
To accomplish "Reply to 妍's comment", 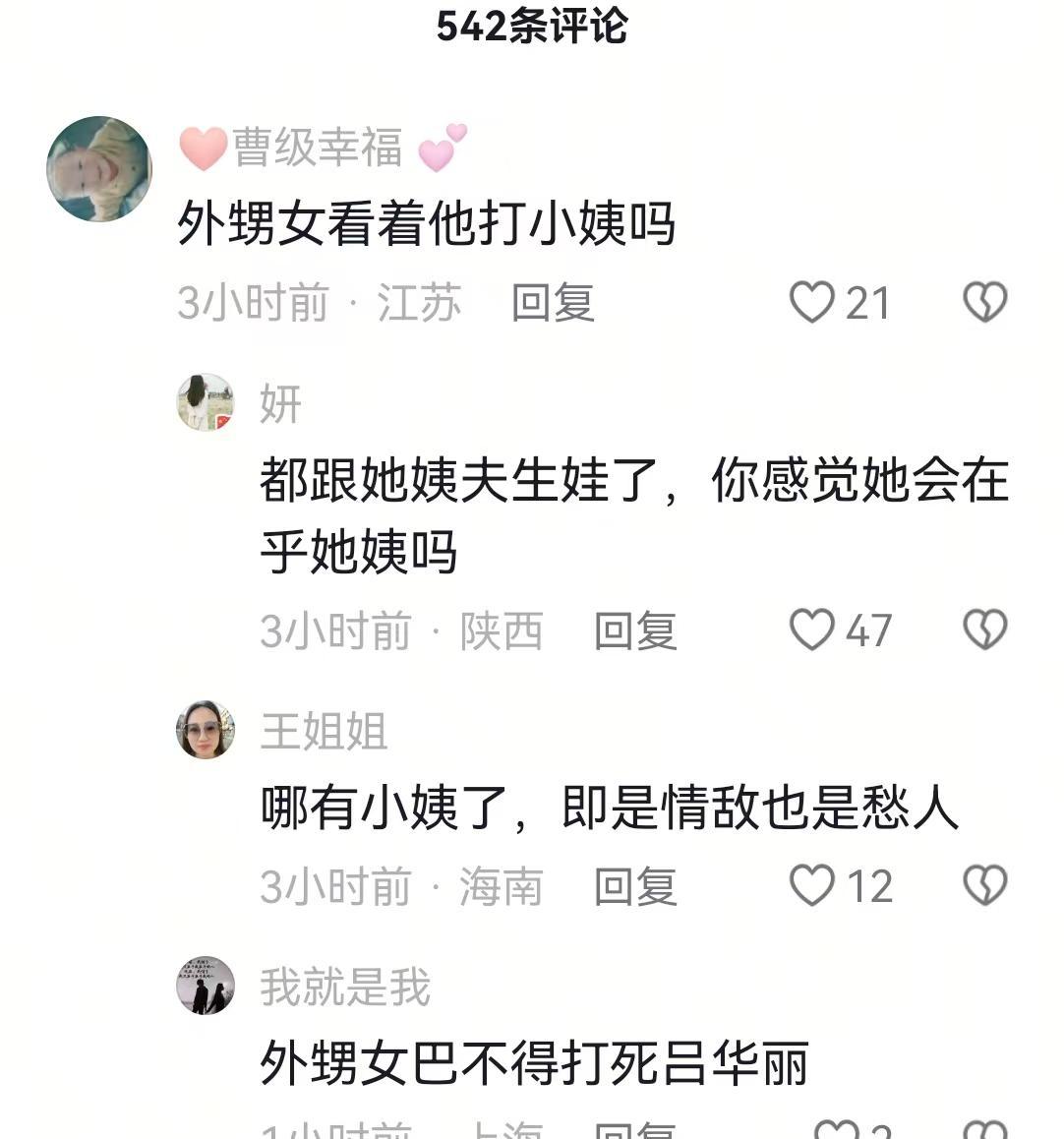I will pos(635,630).
